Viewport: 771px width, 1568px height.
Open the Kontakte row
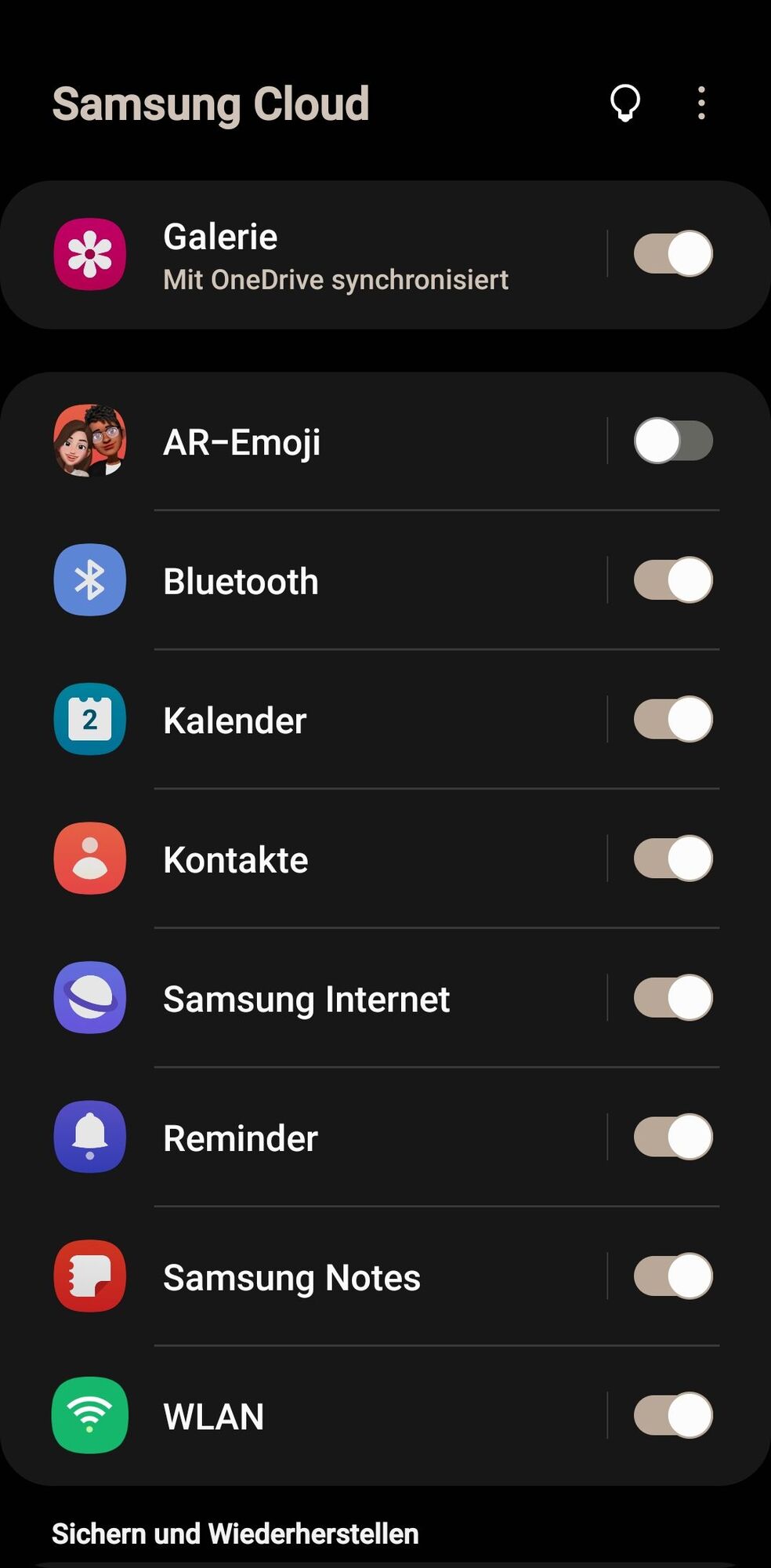pyautogui.click(x=313, y=860)
